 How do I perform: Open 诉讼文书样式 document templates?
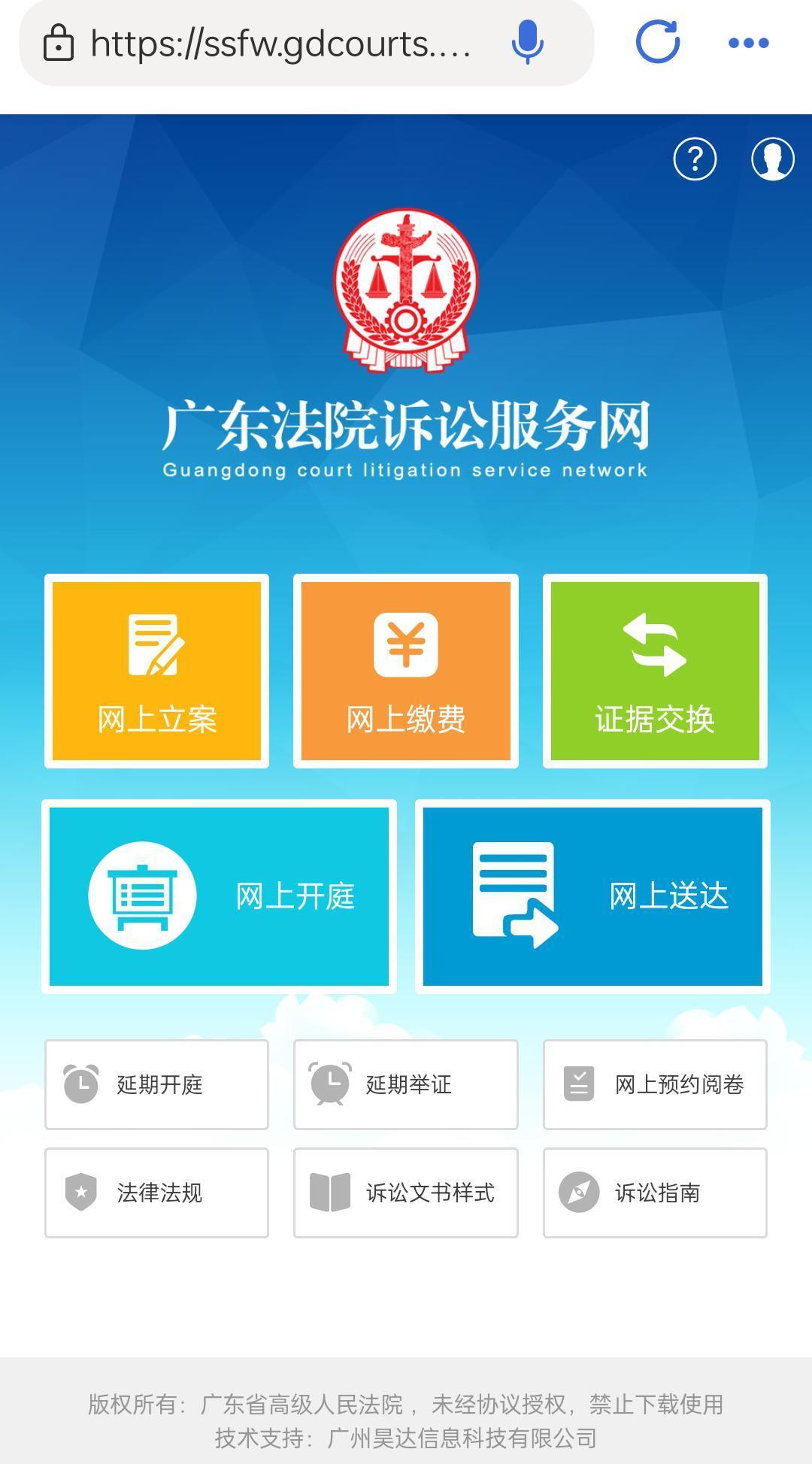405,1193
